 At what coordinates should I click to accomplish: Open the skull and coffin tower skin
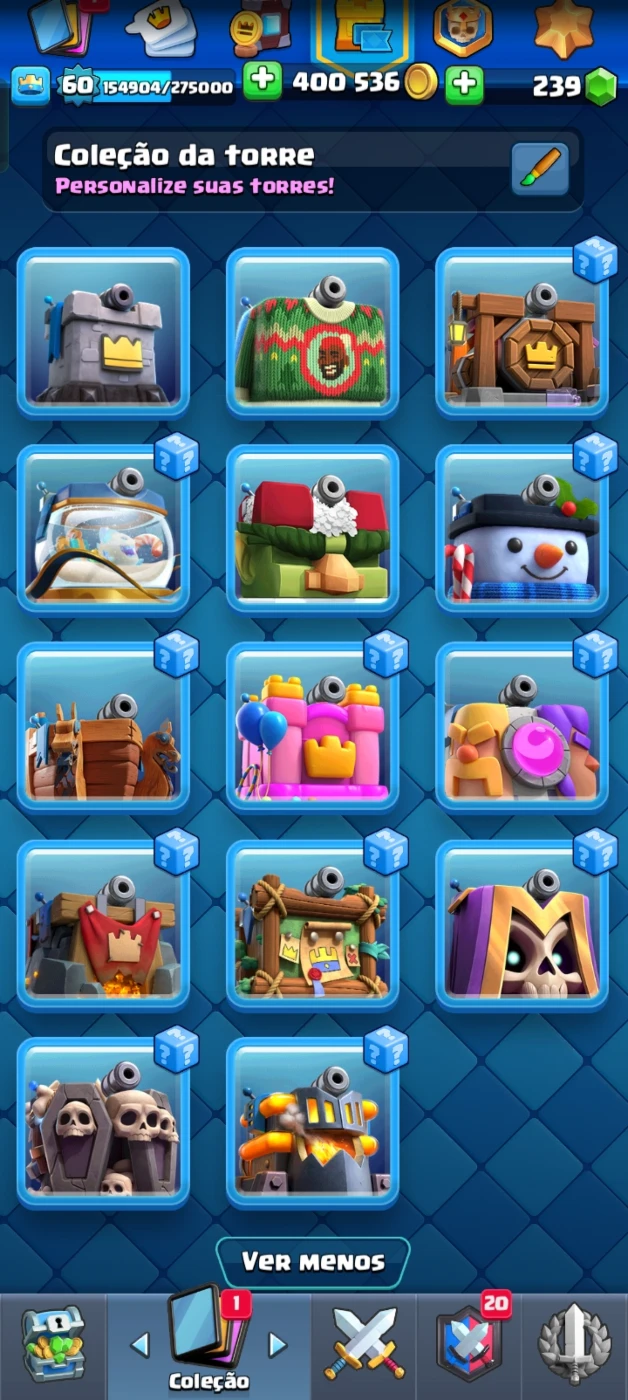[103, 1122]
